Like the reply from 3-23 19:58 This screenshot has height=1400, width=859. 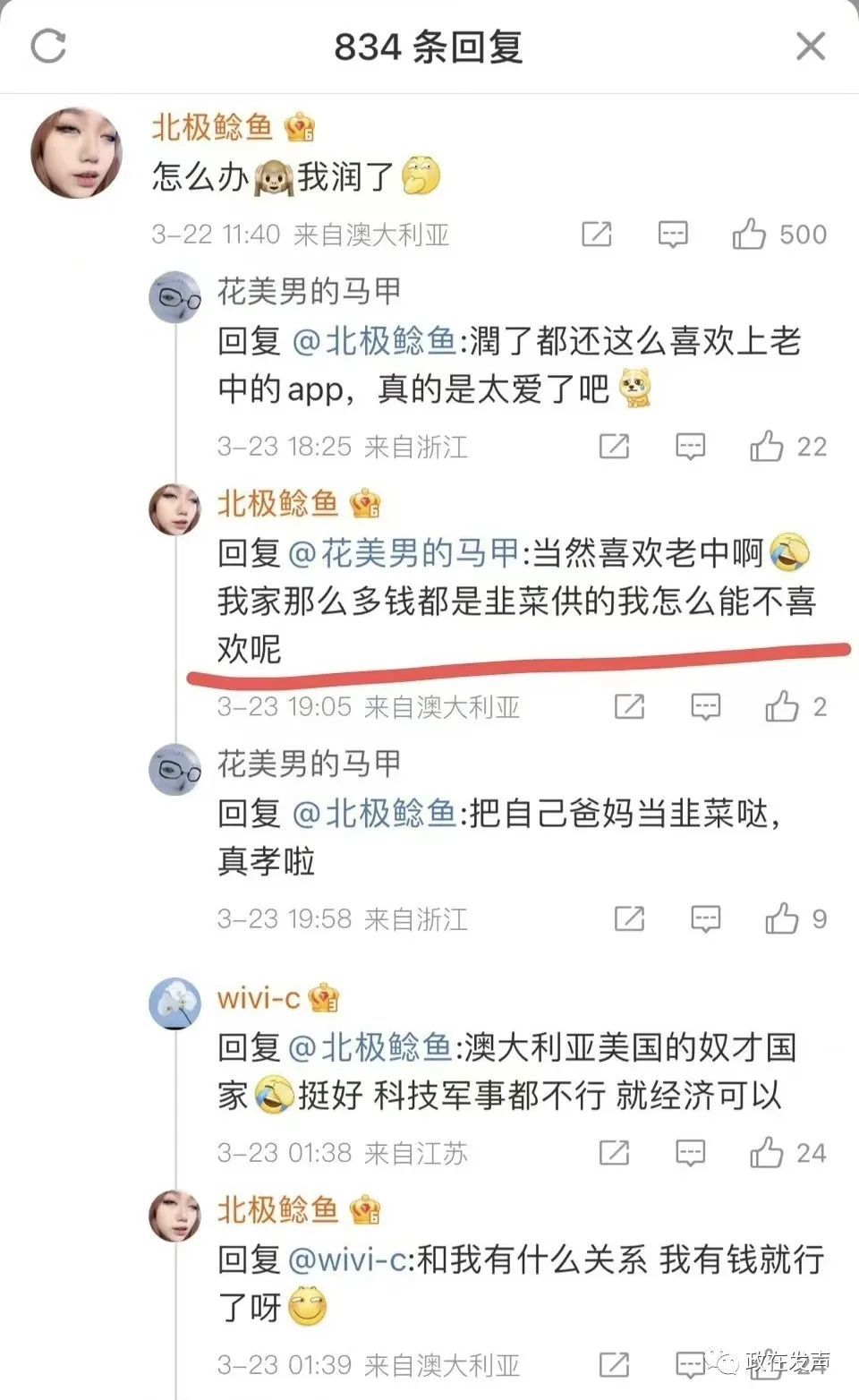point(782,918)
